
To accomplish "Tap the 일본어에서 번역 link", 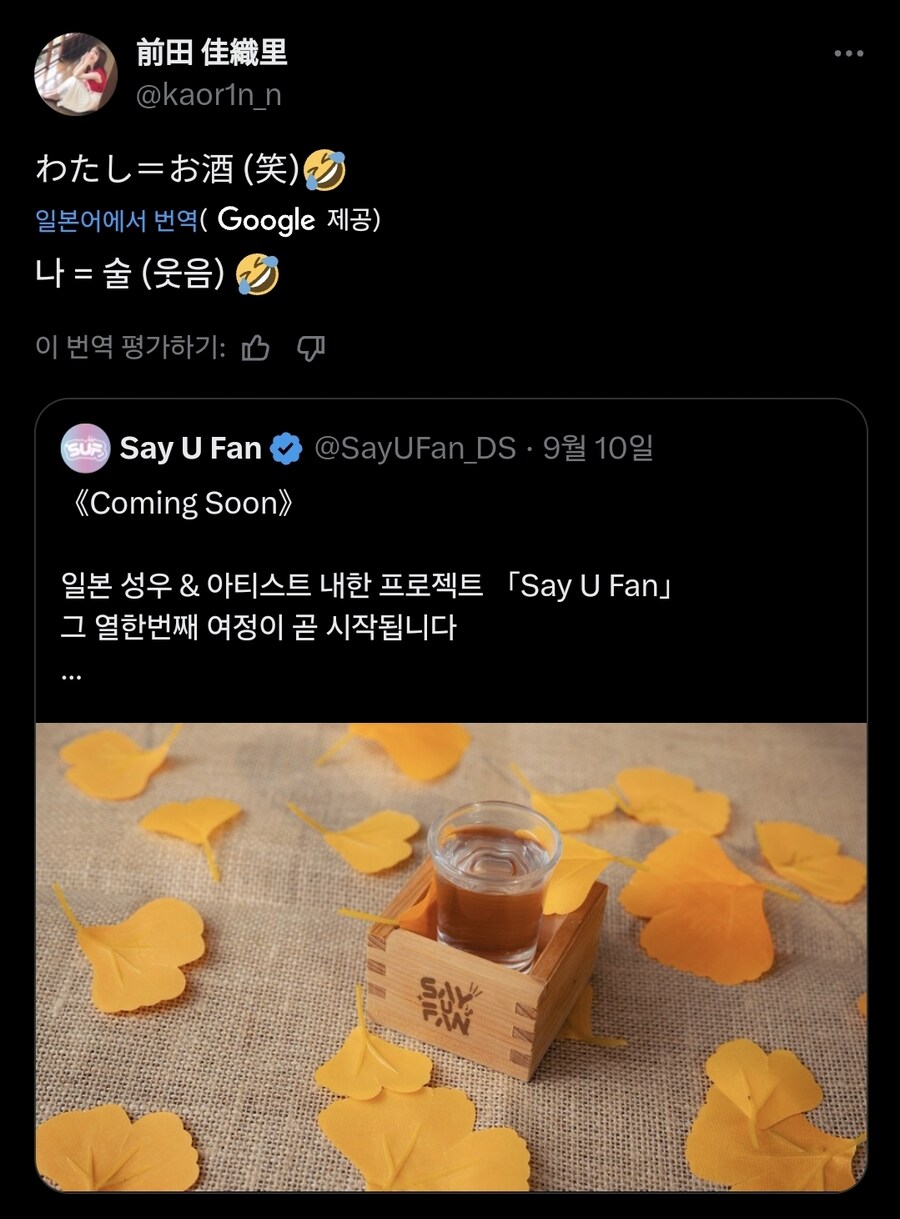I will (x=115, y=220).
